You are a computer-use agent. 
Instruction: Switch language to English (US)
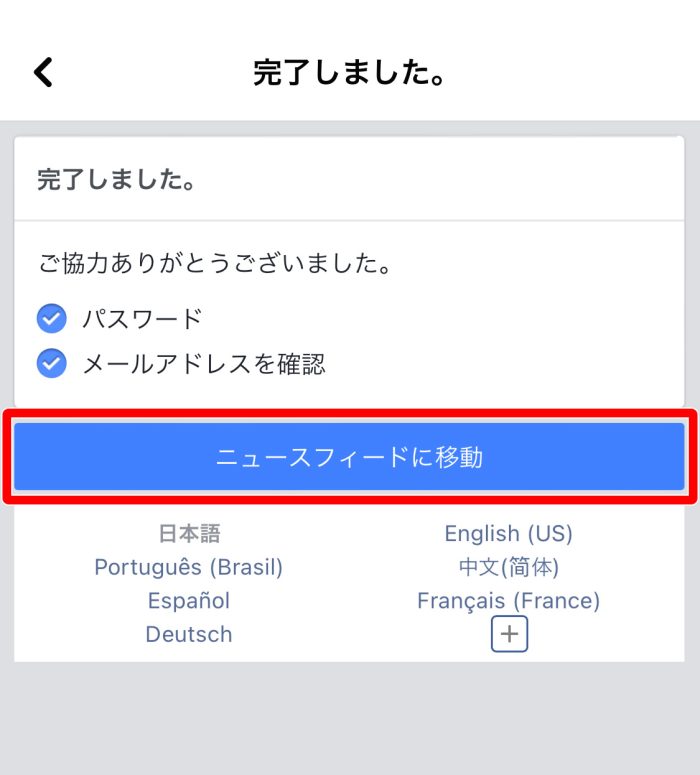coord(508,534)
